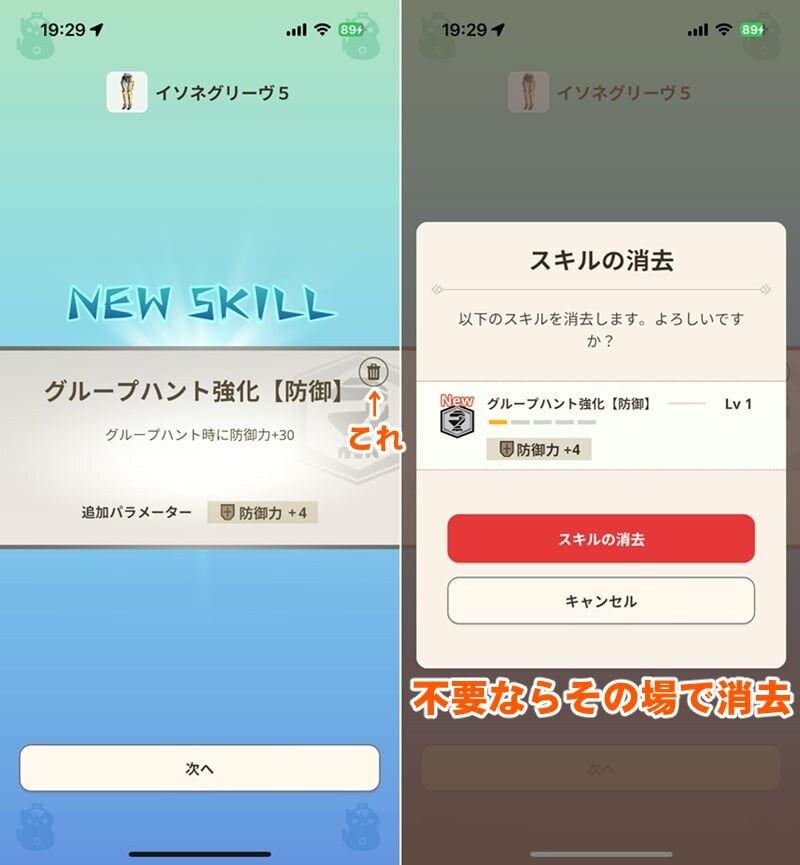Tap the trash icon beside グループハント強化【防御】
This screenshot has height=865, width=800.
point(373,373)
